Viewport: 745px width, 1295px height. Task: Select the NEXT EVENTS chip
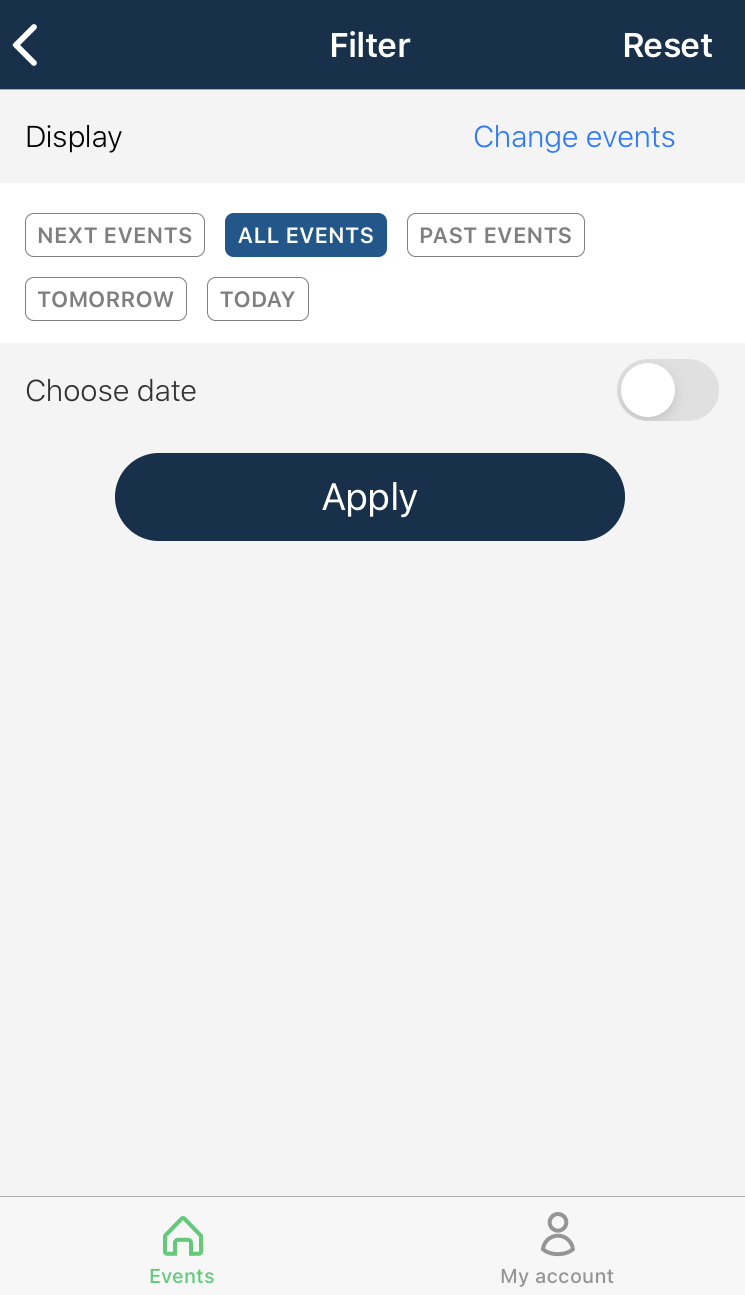(x=115, y=235)
